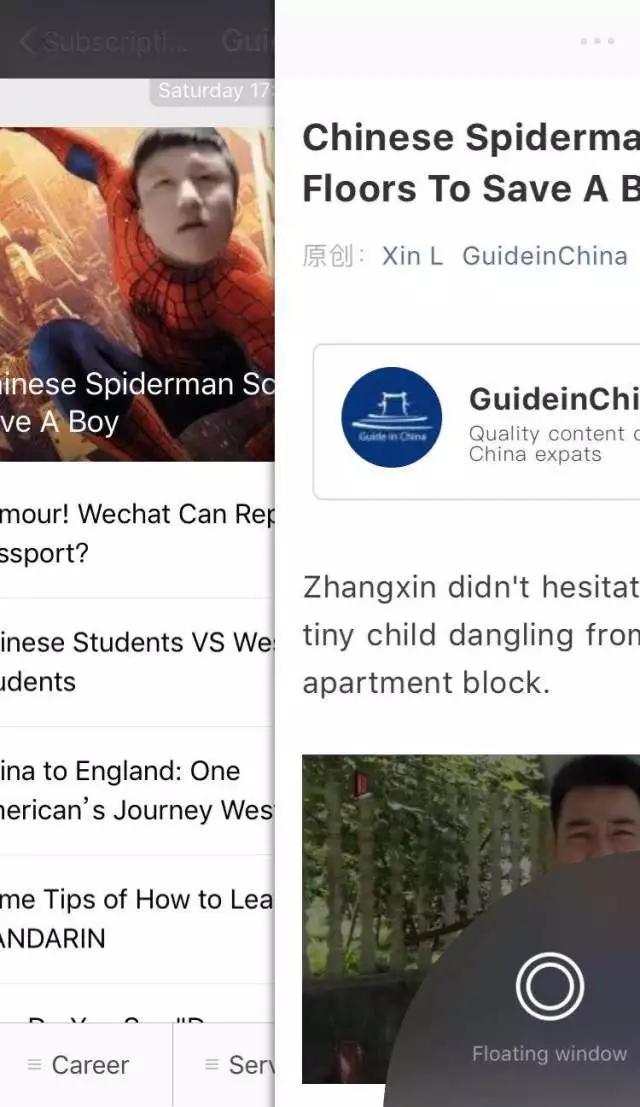Image resolution: width=640 pixels, height=1107 pixels.
Task: Go back to Subscriptions
Action: point(100,41)
